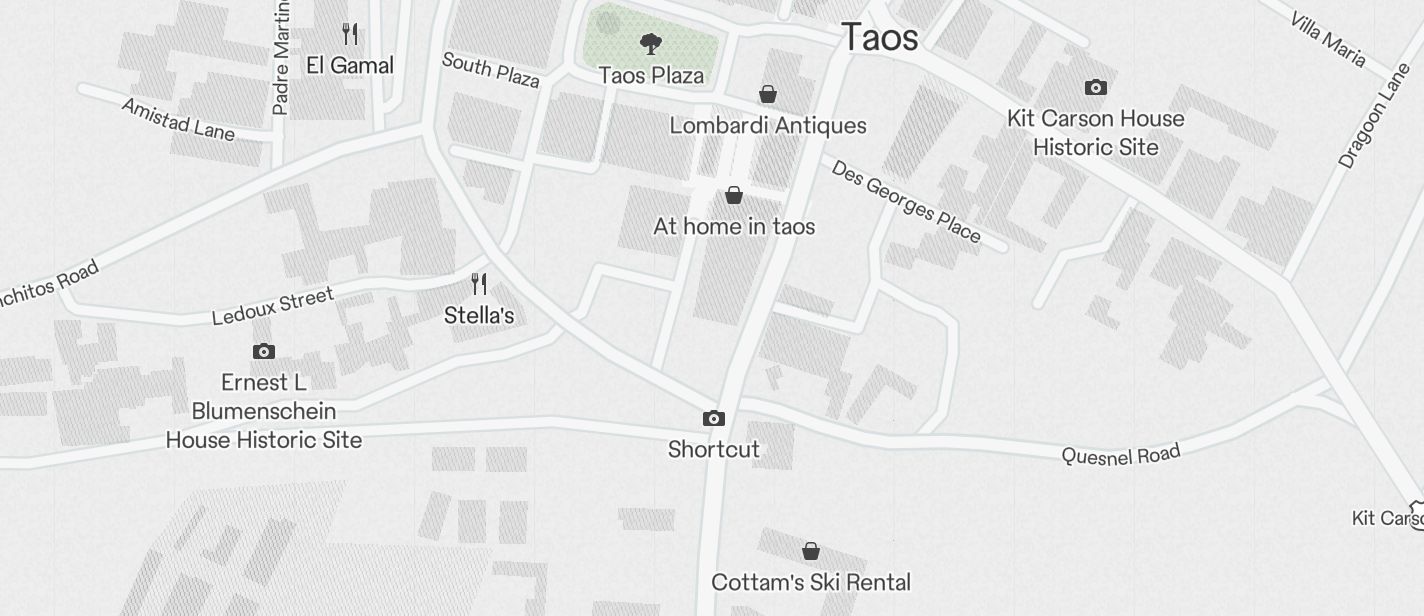Tap the Shortcut camera marker
The image size is (1424, 616).
[713, 419]
